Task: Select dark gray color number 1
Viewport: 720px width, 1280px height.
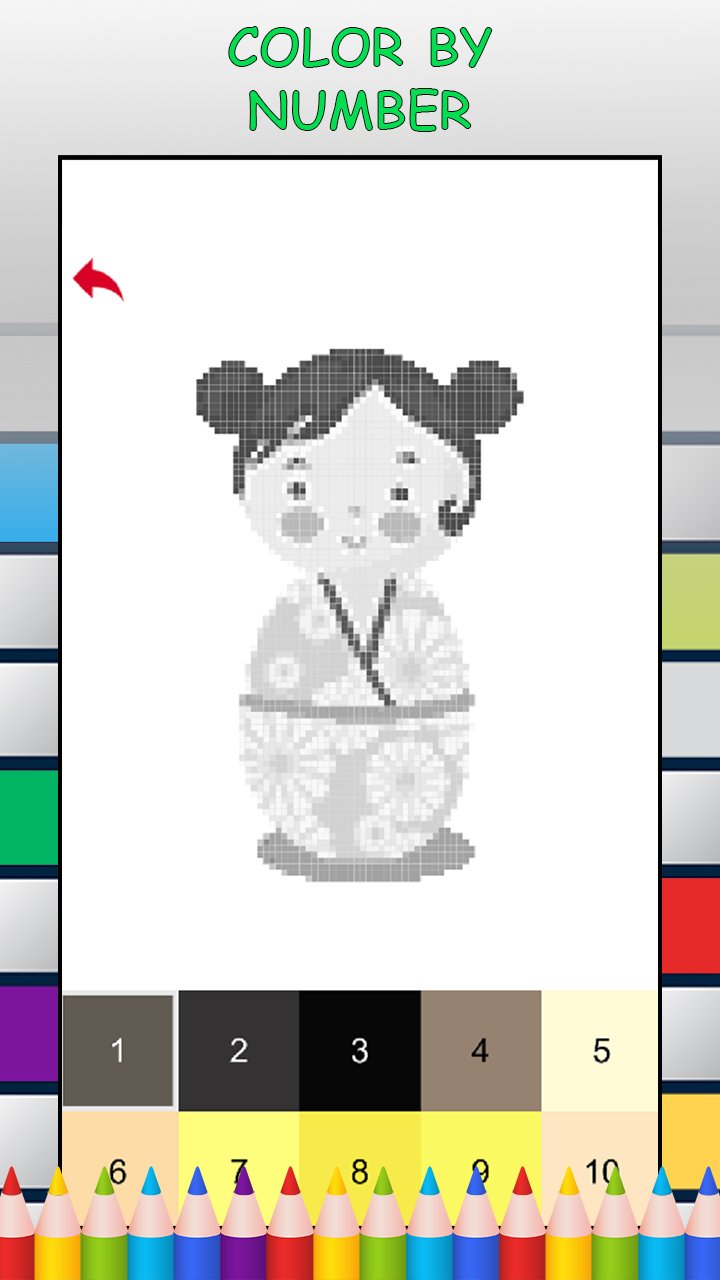Action: [x=120, y=1050]
